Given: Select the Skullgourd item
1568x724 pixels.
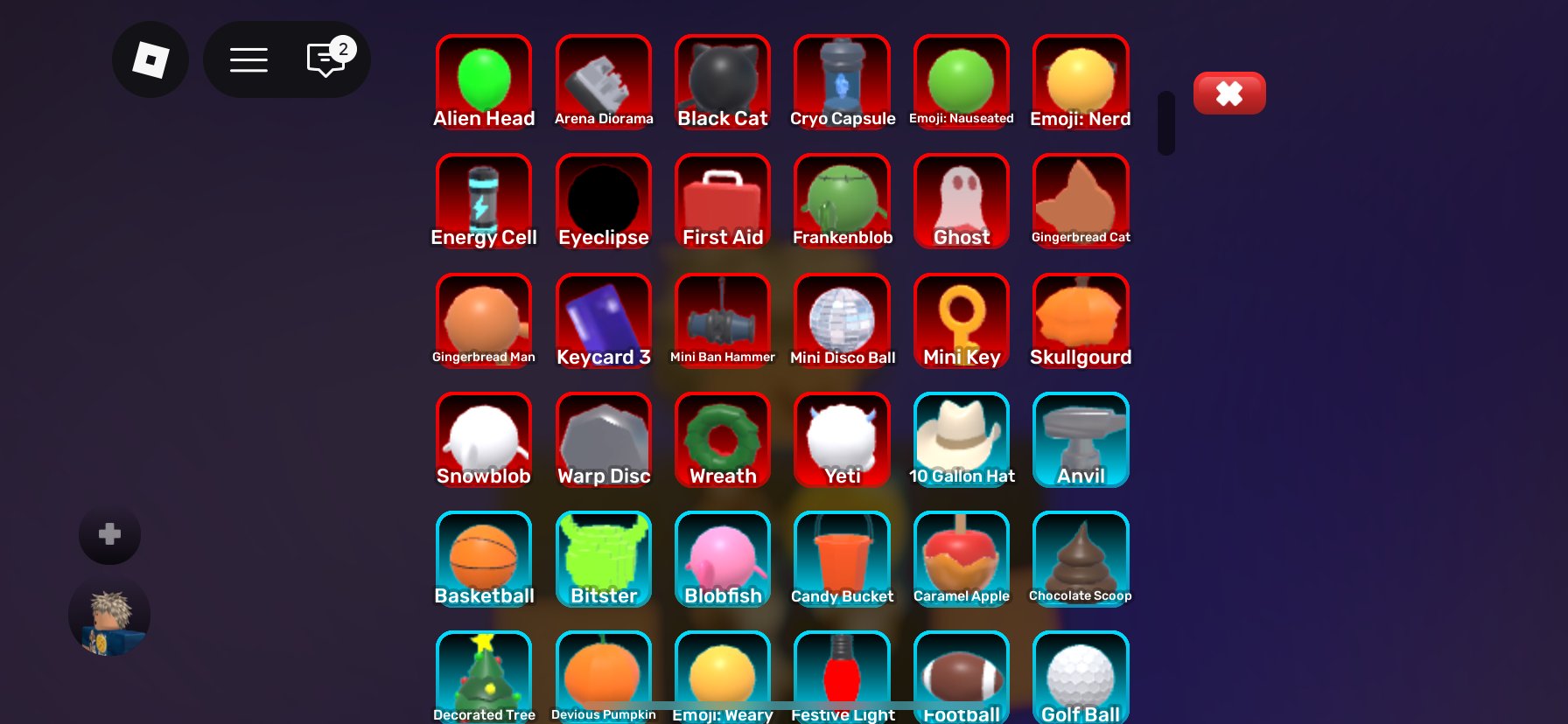Looking at the screenshot, I should coord(1081,321).
